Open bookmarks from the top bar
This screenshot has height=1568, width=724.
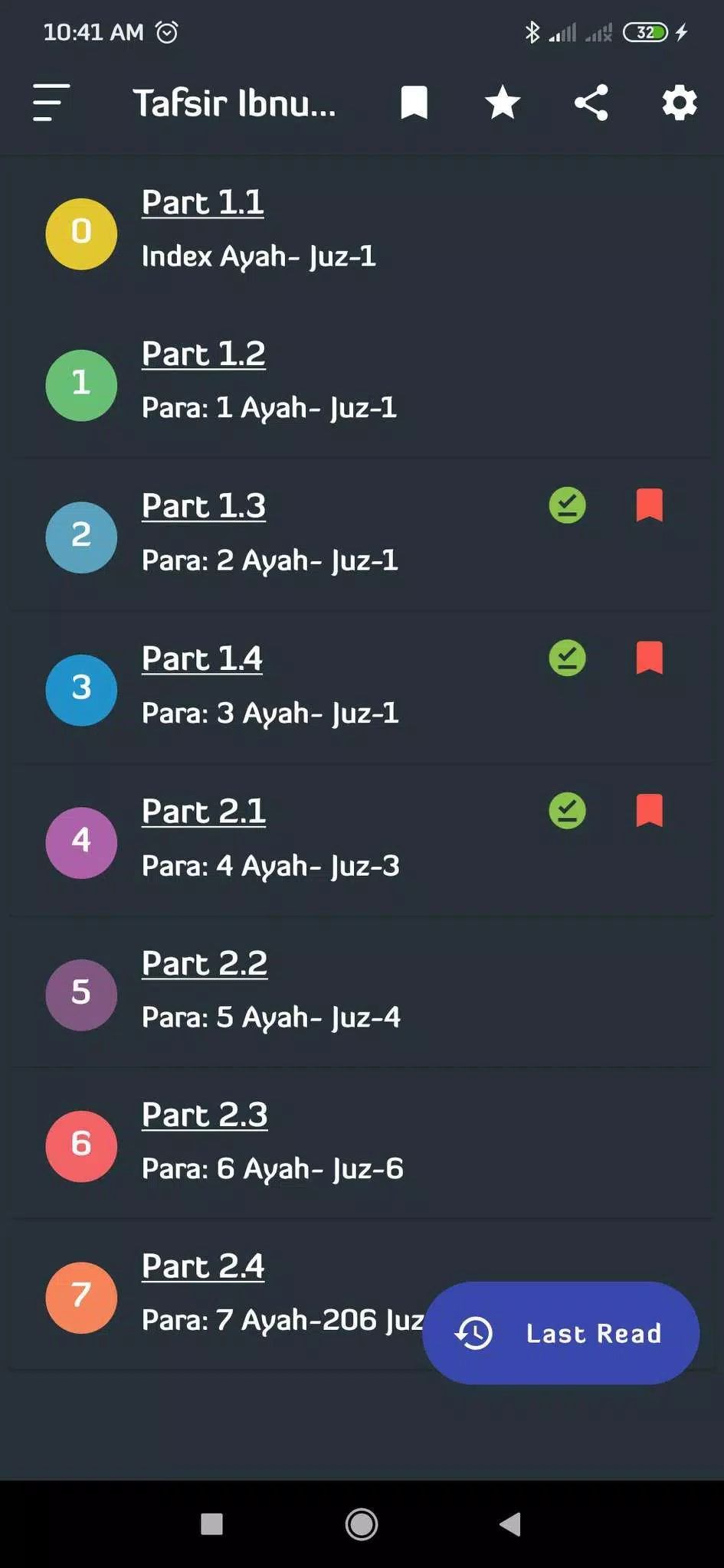(414, 103)
